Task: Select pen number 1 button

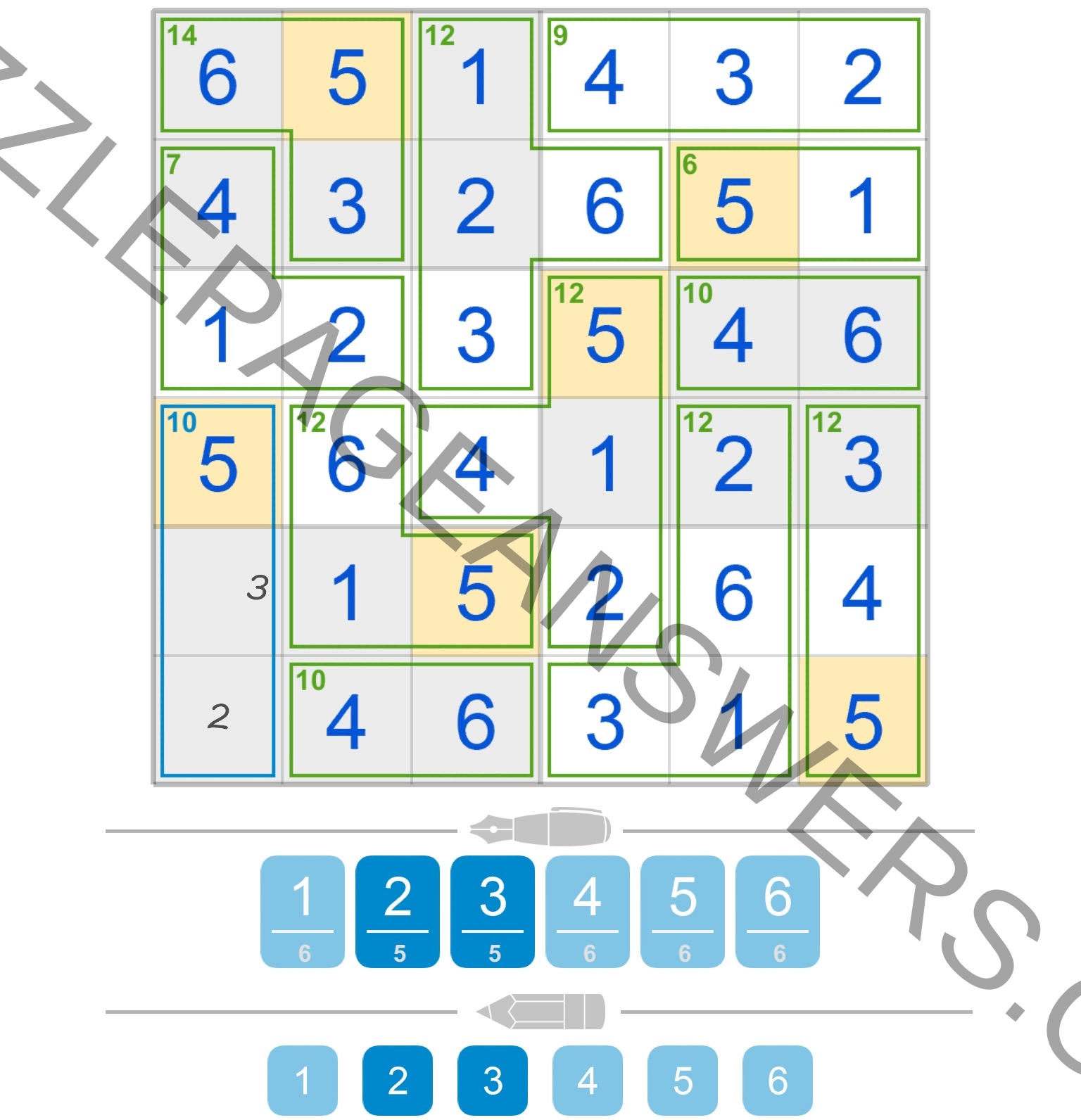Action: pyautogui.click(x=303, y=911)
